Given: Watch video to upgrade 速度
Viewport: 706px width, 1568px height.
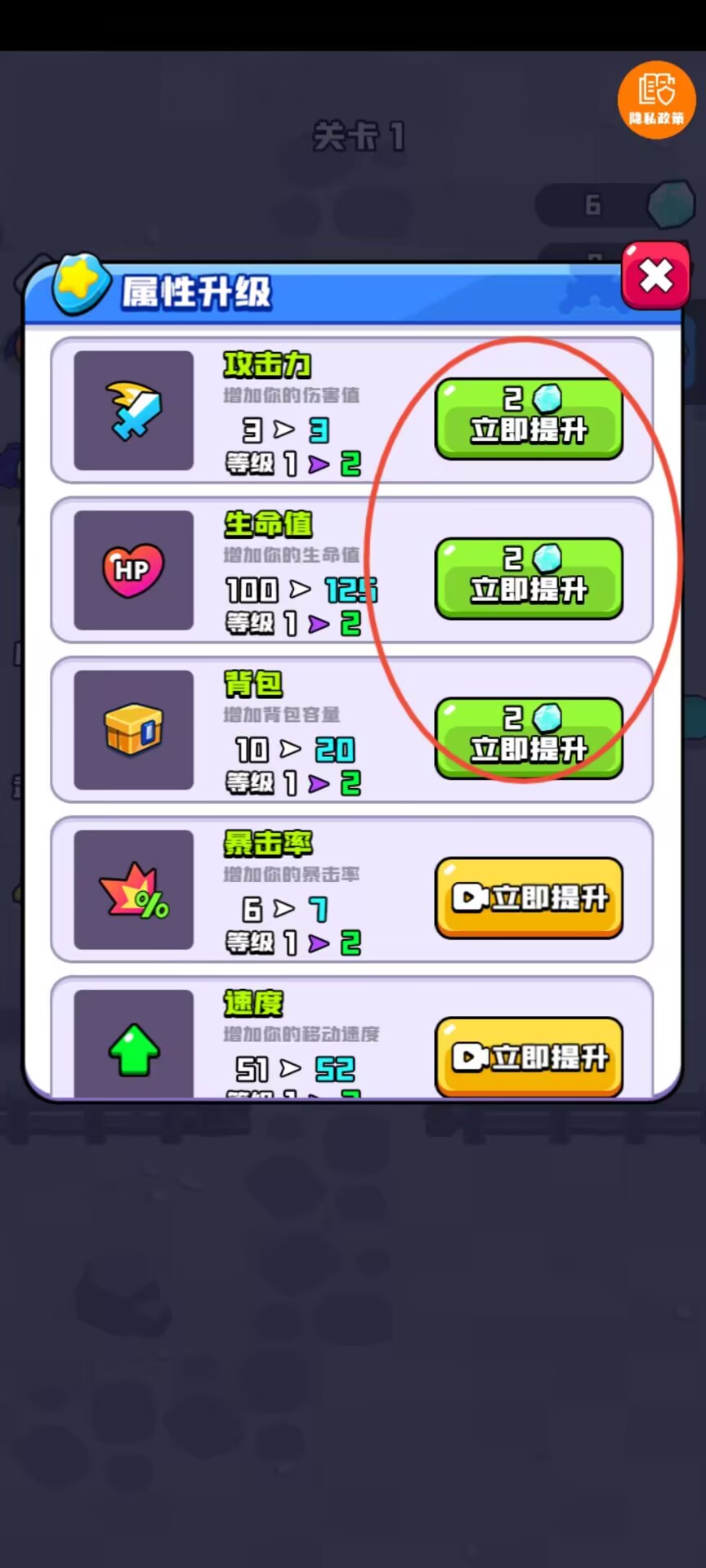Looking at the screenshot, I should tap(529, 1055).
